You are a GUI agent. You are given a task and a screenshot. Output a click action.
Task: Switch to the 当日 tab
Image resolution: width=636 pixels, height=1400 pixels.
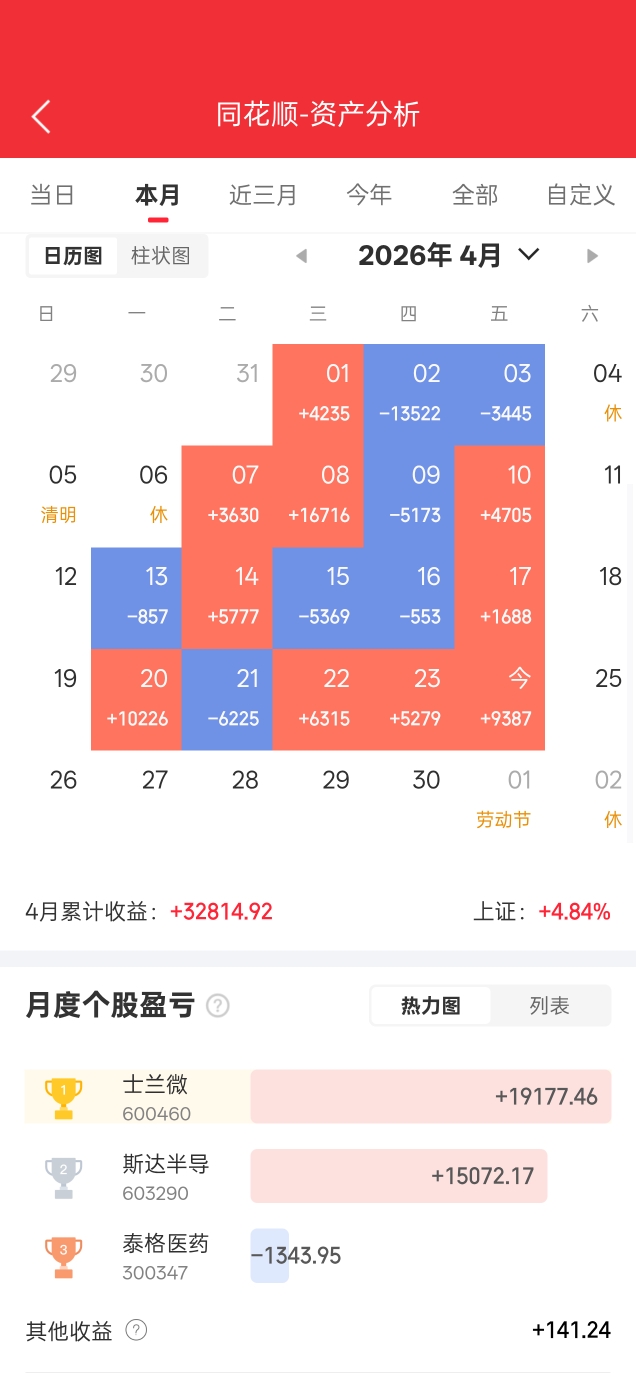pyautogui.click(x=52, y=195)
